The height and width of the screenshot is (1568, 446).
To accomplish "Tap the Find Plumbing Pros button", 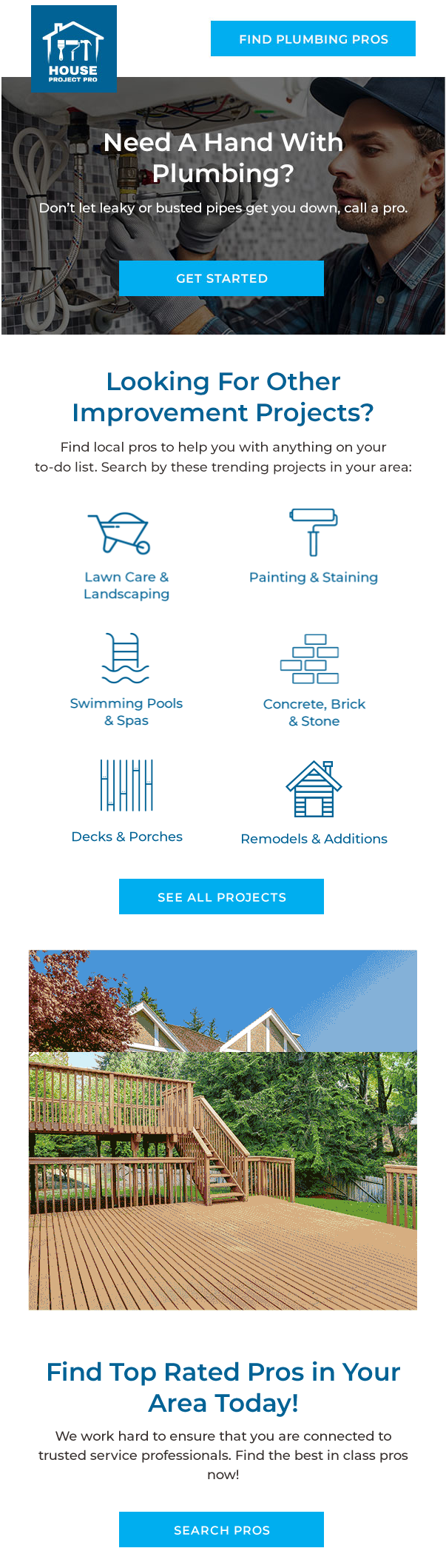I will (x=313, y=38).
